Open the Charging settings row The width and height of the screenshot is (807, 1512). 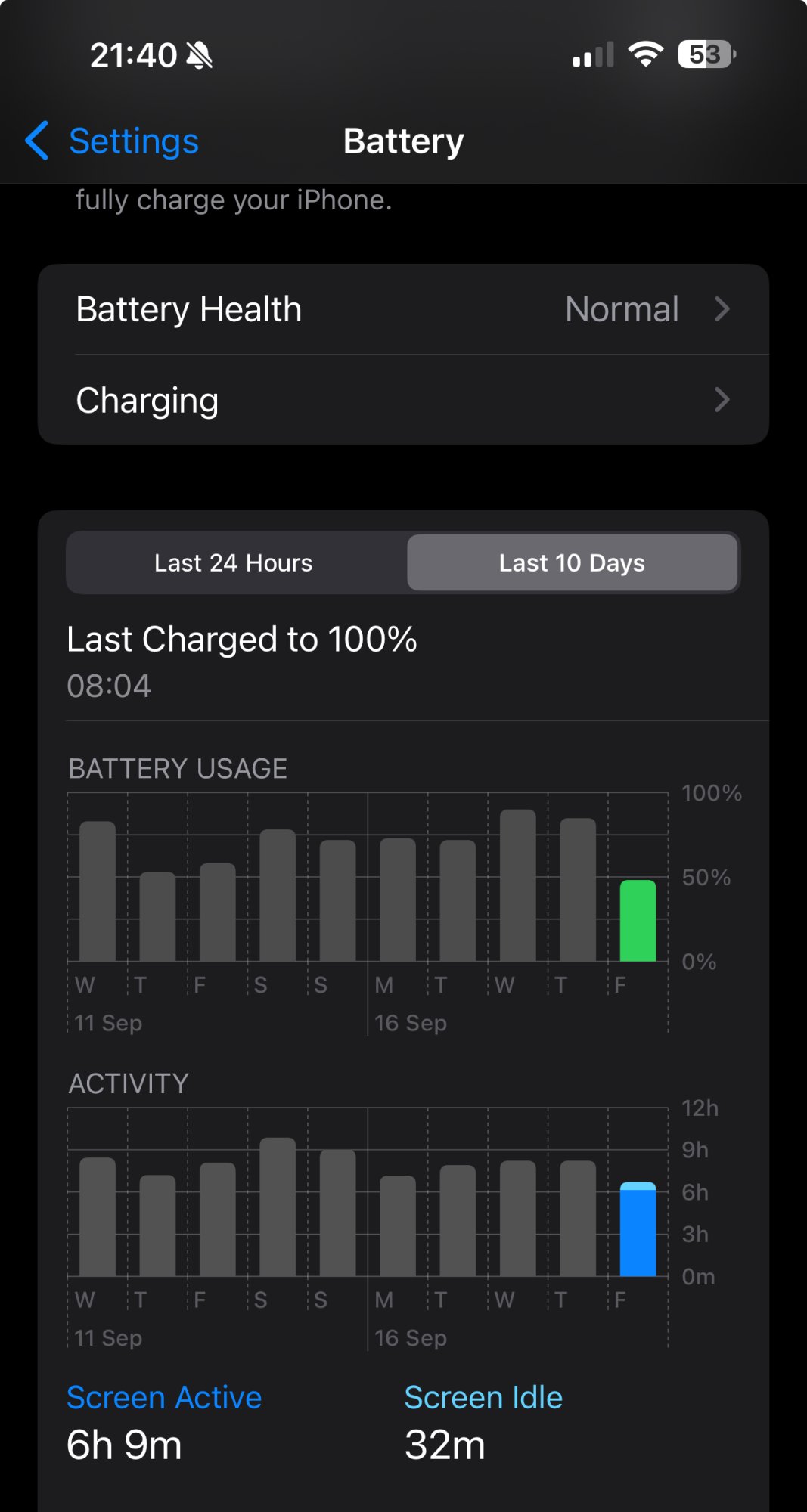click(x=403, y=400)
